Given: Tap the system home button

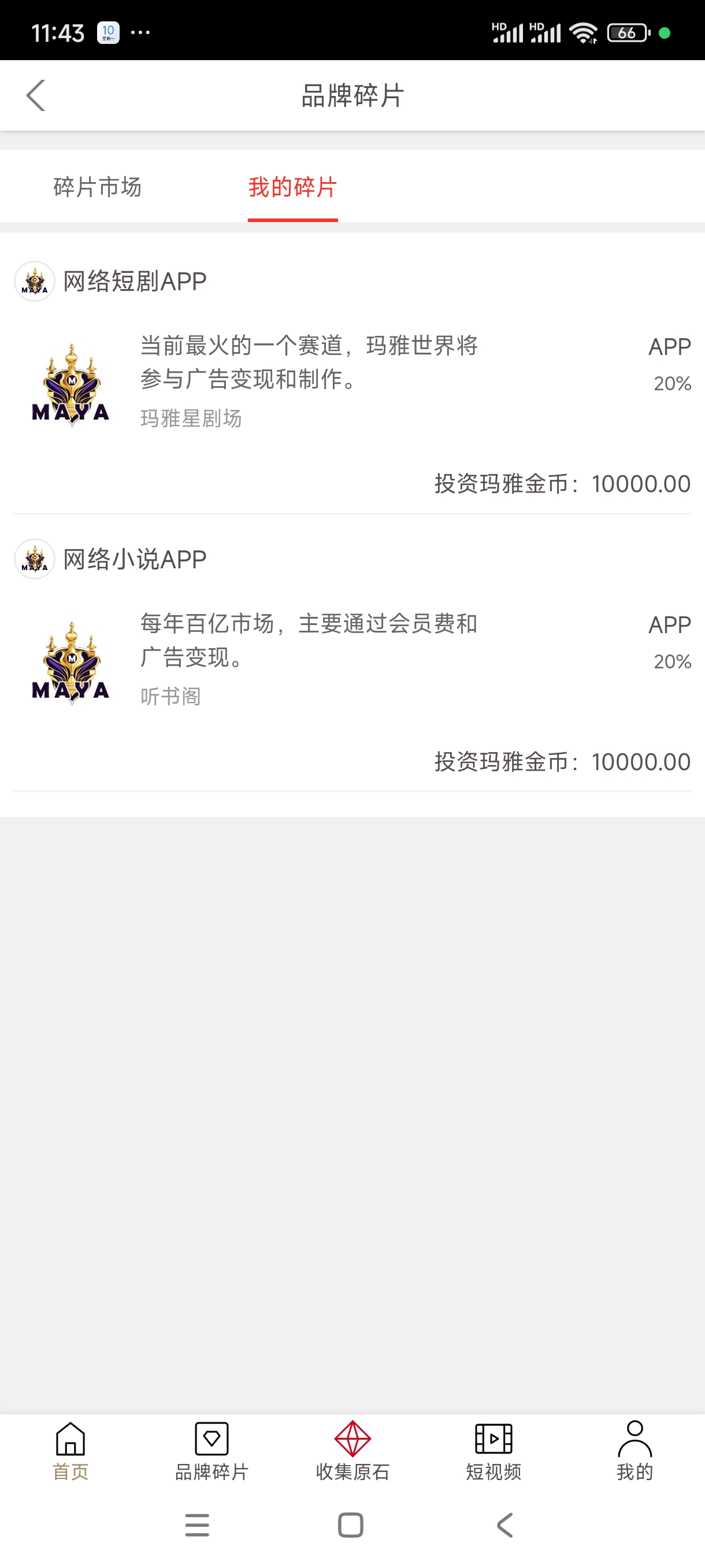Looking at the screenshot, I should point(351,1525).
